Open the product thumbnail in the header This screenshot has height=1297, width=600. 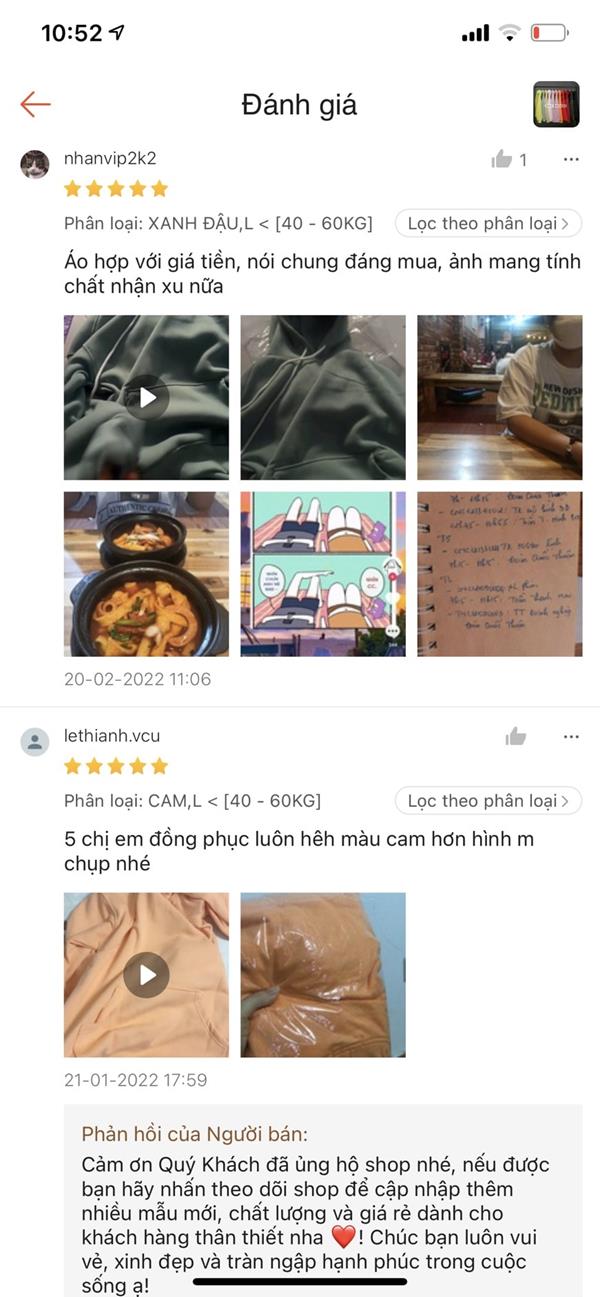[556, 104]
